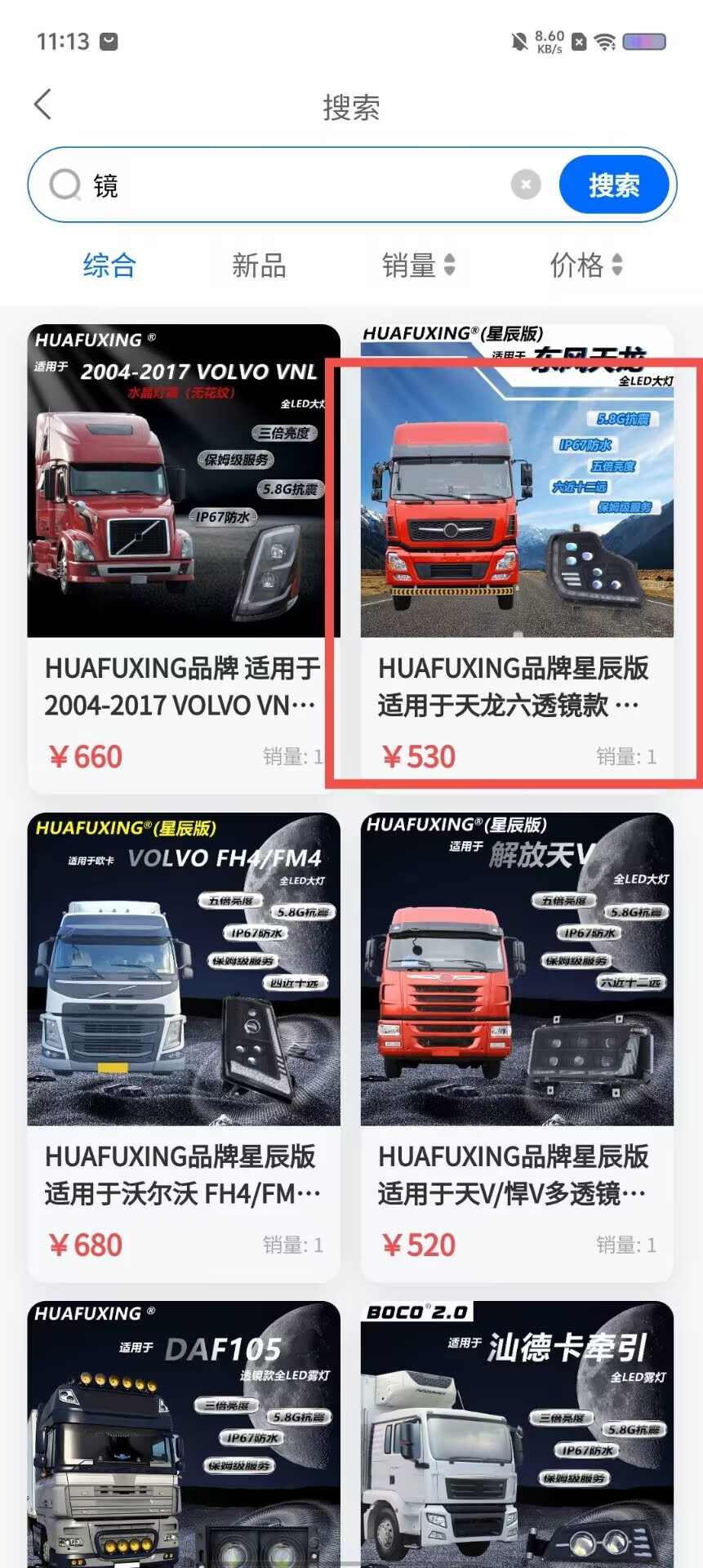Sort results by 价格
Screen dimensions: 703x1568
click(x=585, y=265)
